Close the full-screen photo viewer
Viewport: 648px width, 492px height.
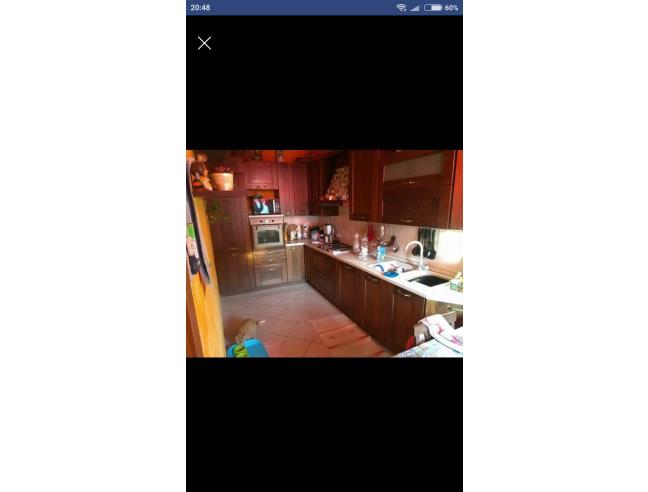[x=204, y=43]
